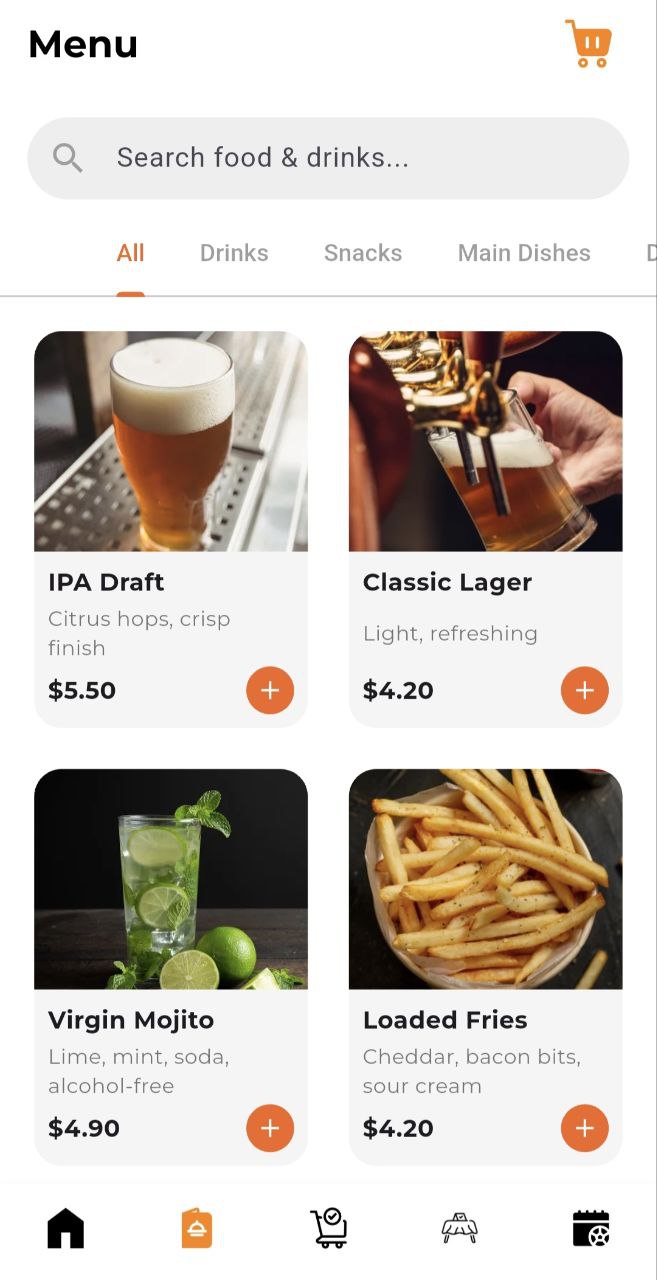Add Classic Lager to the cart
Viewport: 657px width, 1280px height.
585,690
